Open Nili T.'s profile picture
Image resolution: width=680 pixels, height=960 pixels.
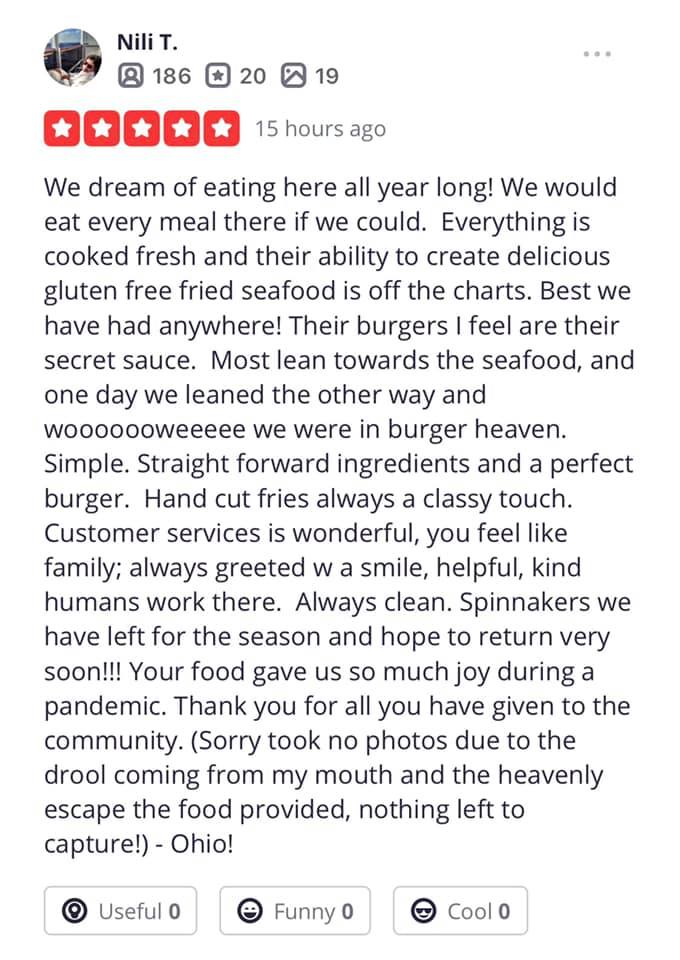(73, 58)
